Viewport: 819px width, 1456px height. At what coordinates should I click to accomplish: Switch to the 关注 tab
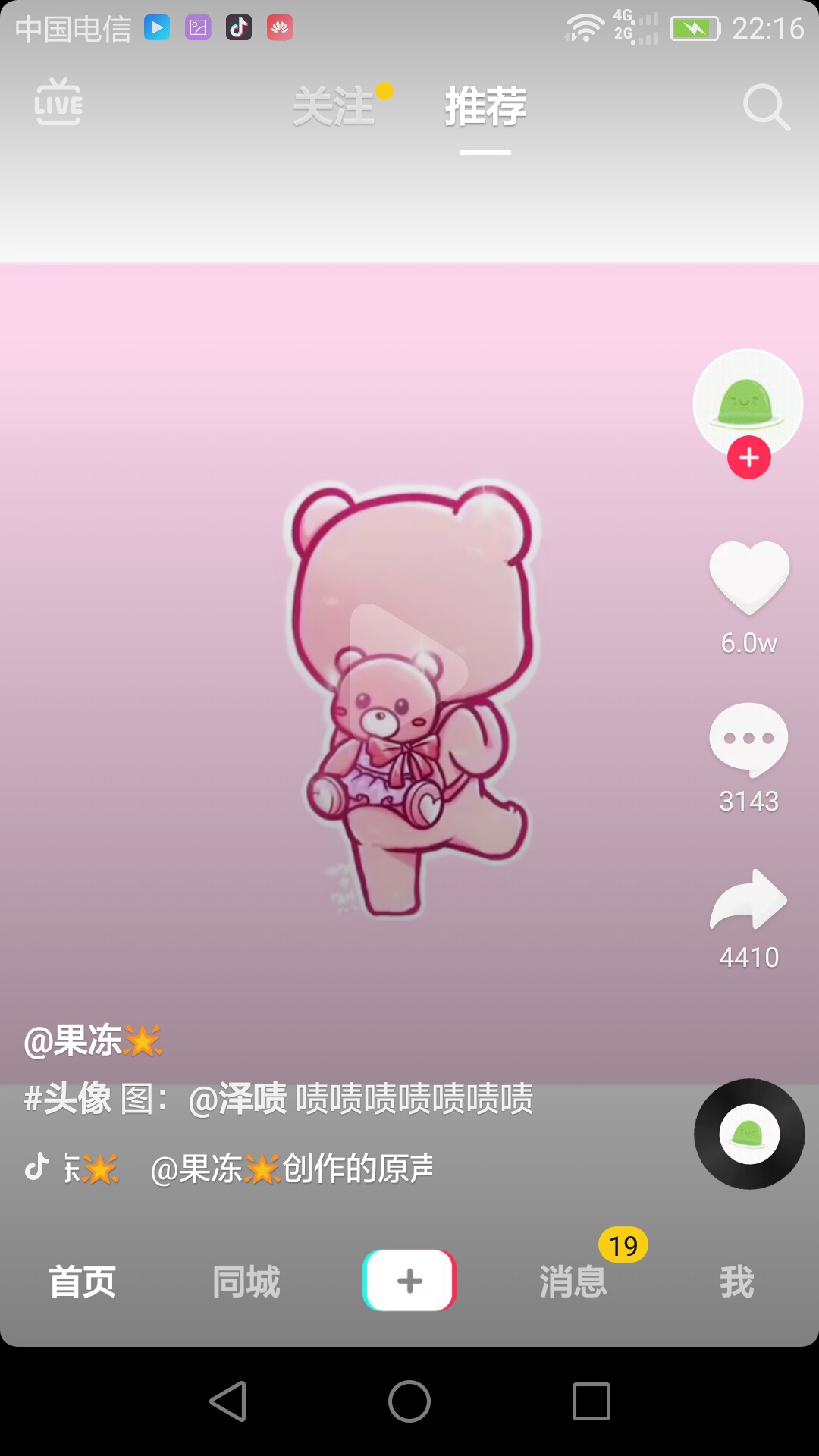334,106
